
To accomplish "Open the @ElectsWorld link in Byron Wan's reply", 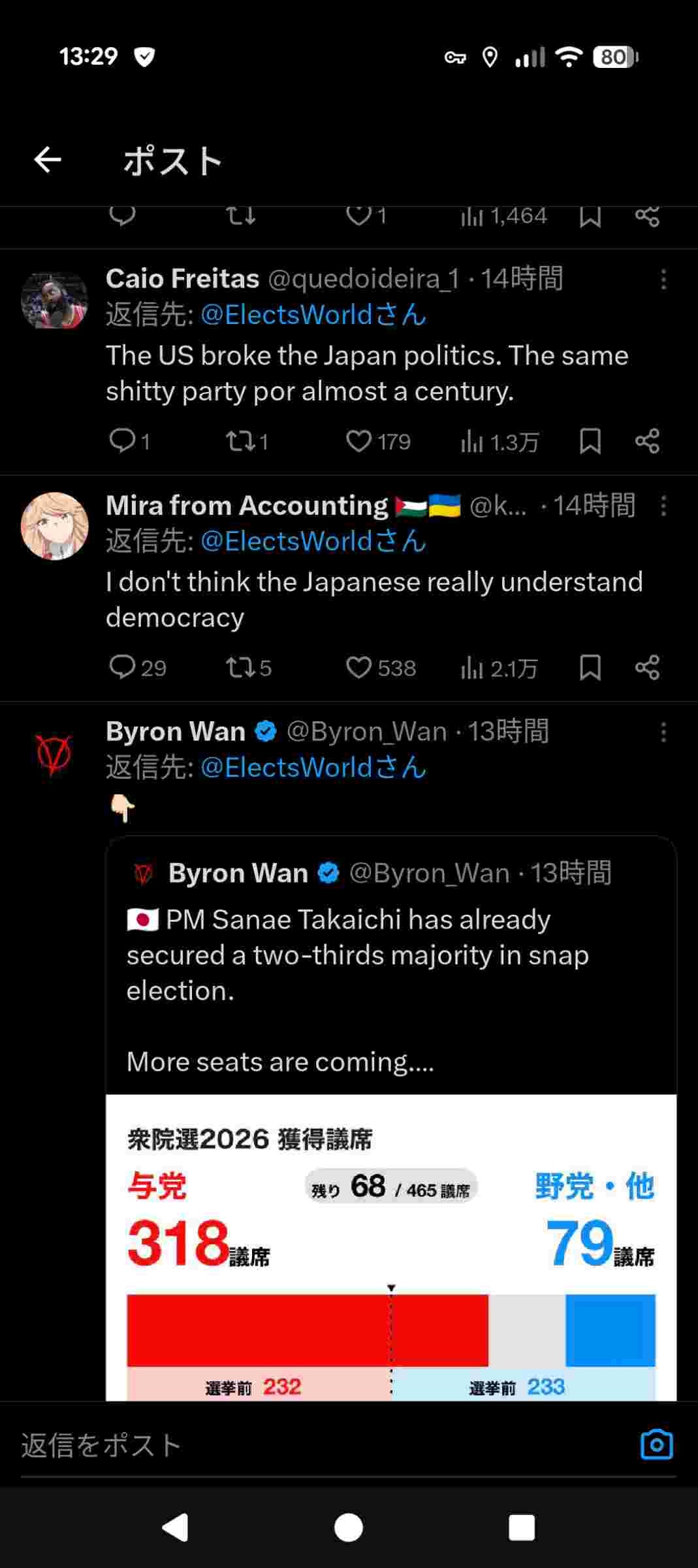I will click(x=313, y=768).
